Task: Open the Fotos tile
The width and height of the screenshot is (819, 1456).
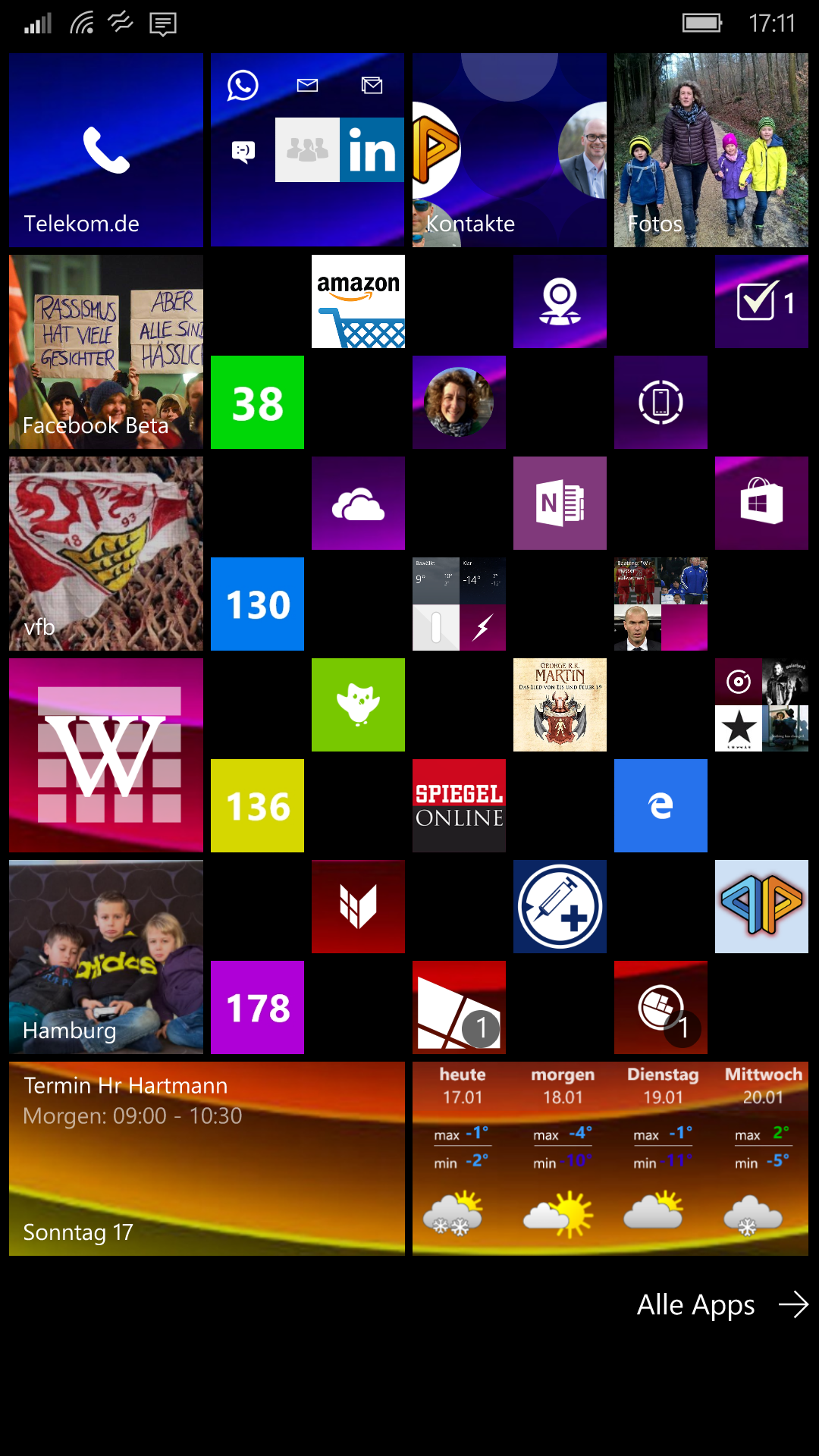Action: pos(711,150)
